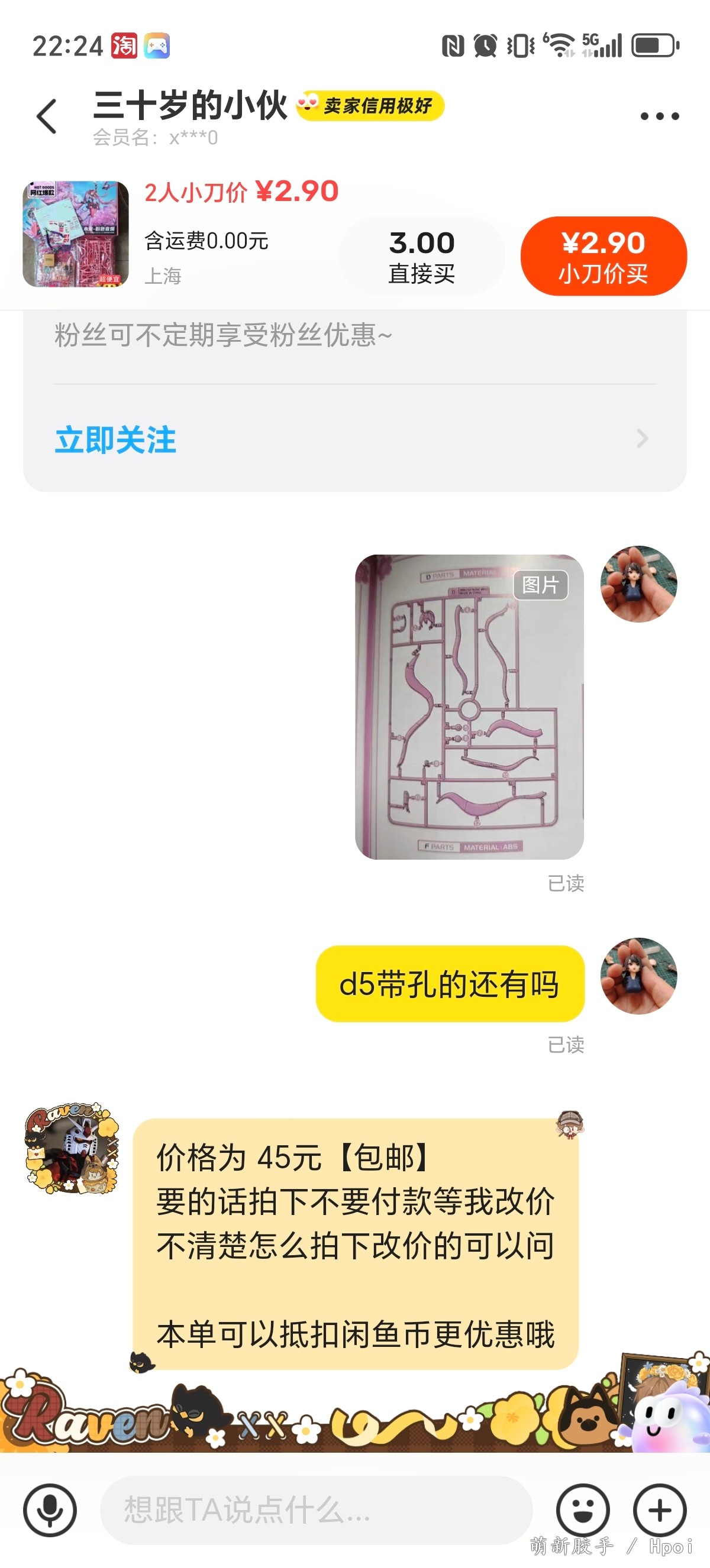Go back using the top-left arrow
The image size is (710, 1568).
point(47,116)
